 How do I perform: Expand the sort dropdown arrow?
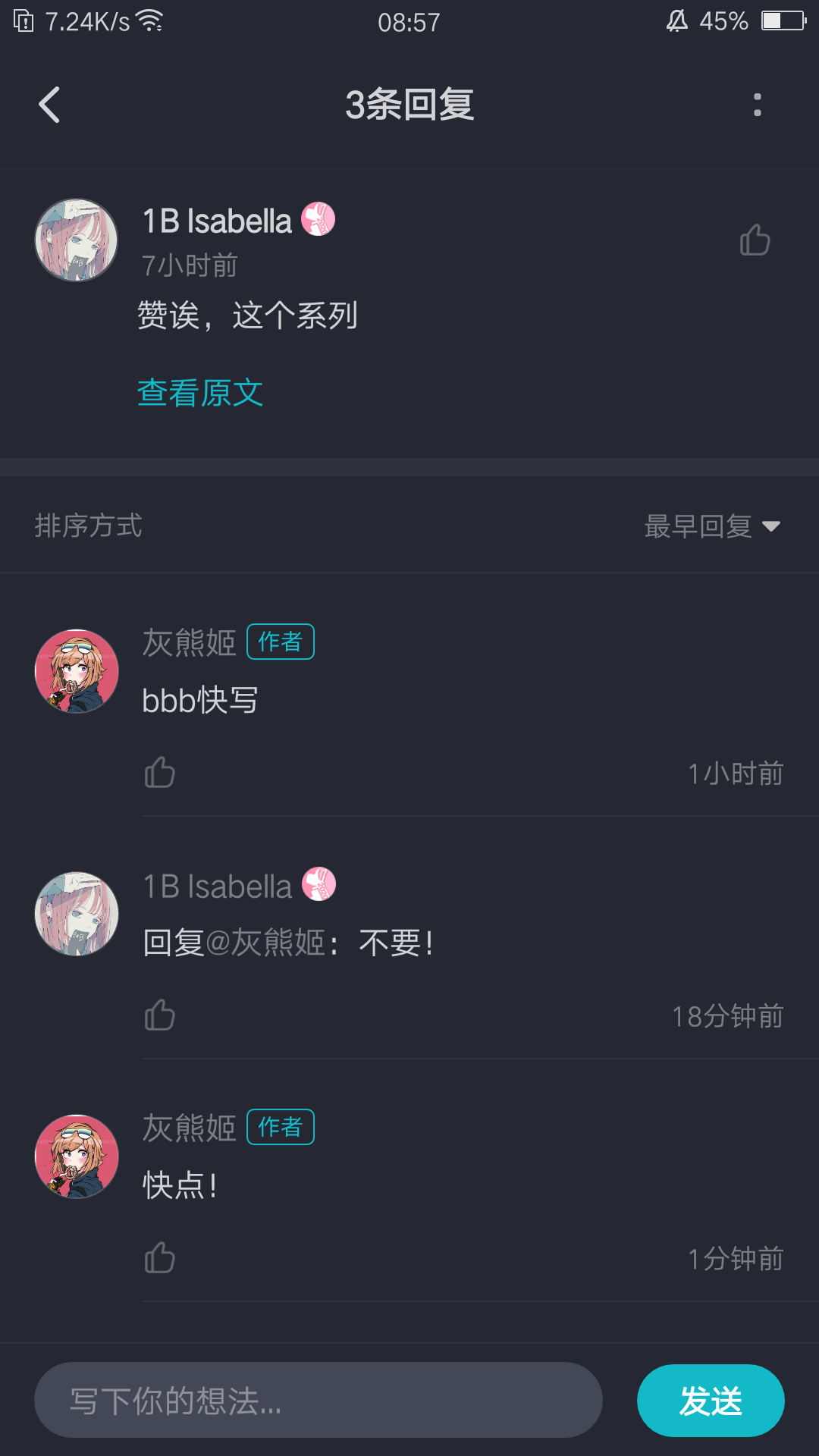click(772, 526)
